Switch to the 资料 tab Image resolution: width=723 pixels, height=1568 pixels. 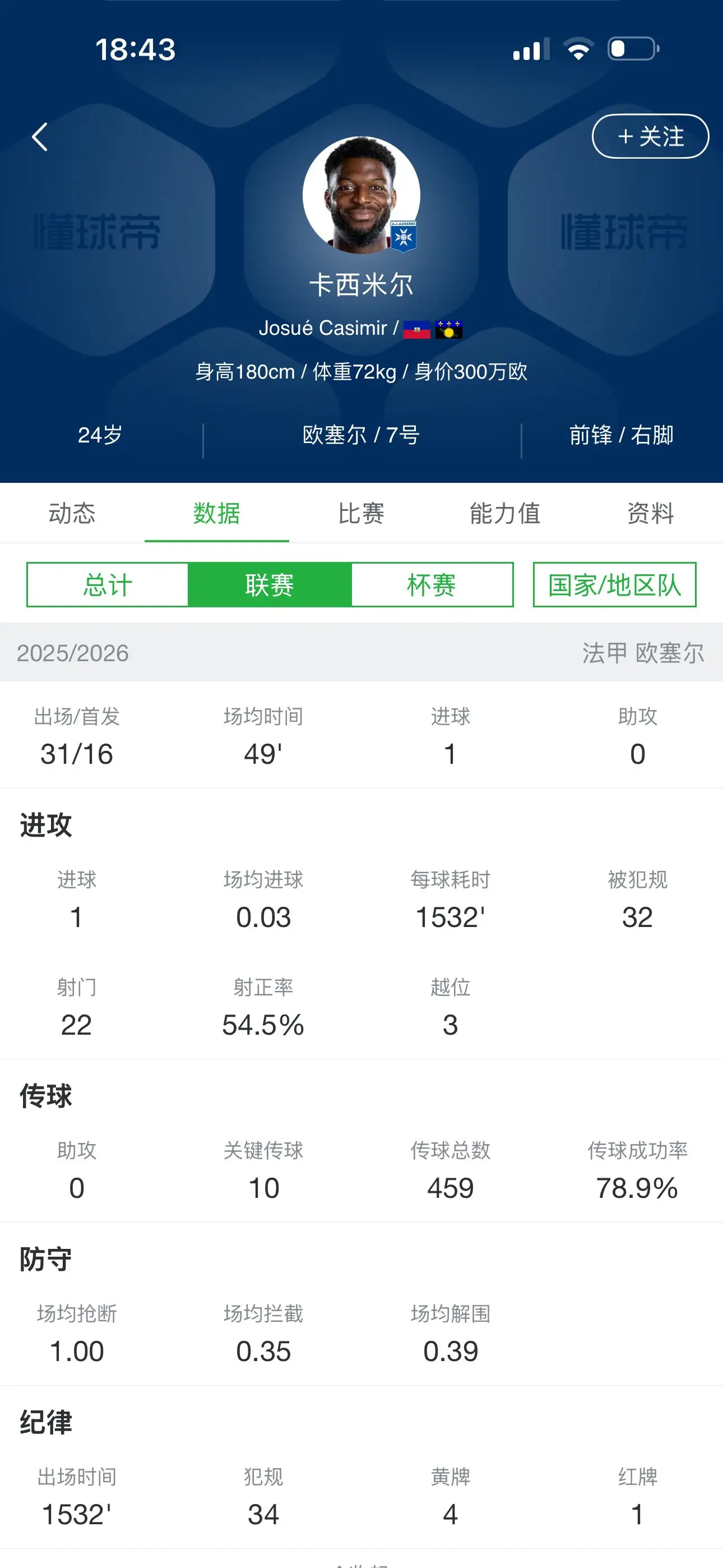(x=650, y=513)
